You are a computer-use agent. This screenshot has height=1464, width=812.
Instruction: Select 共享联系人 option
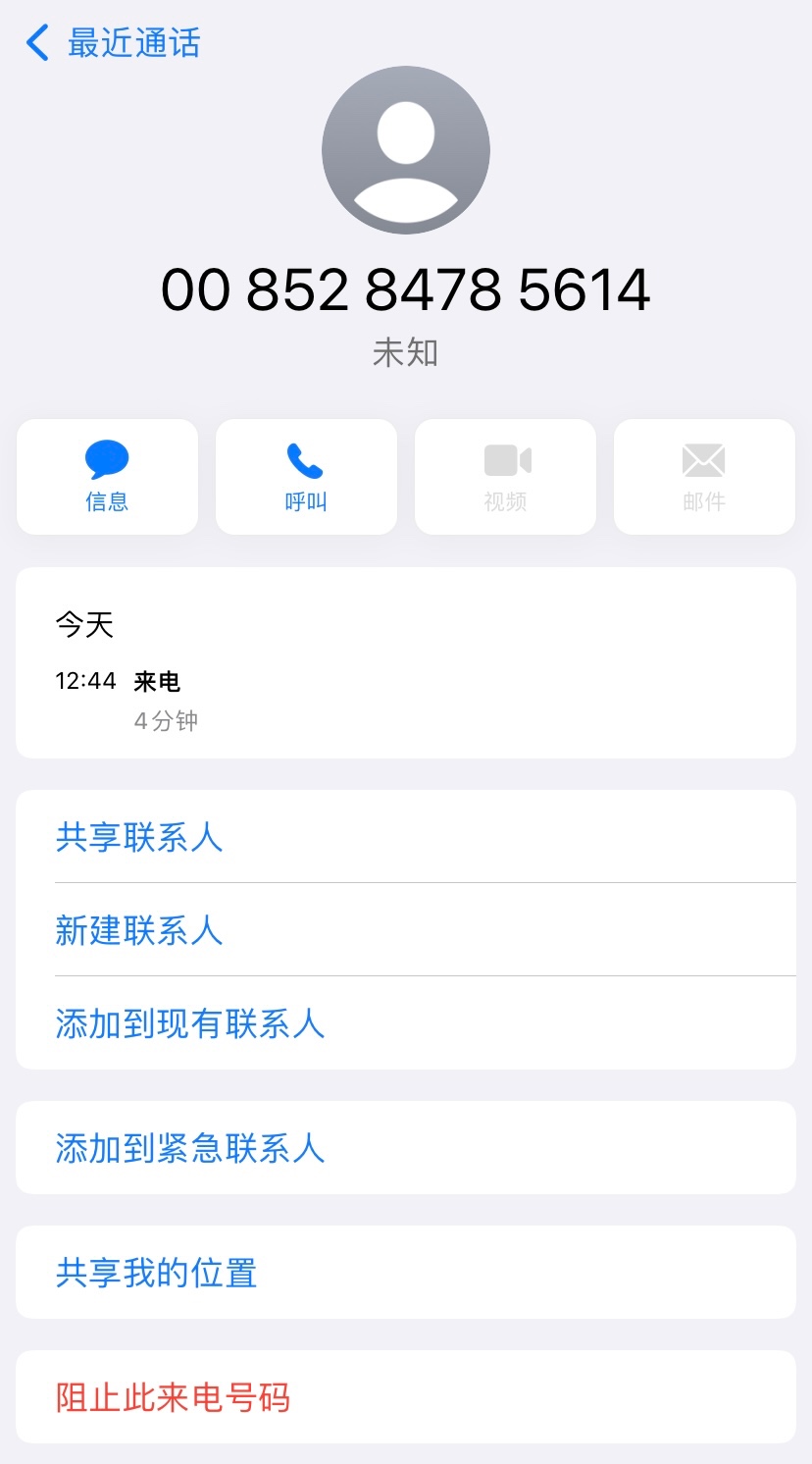tap(139, 837)
